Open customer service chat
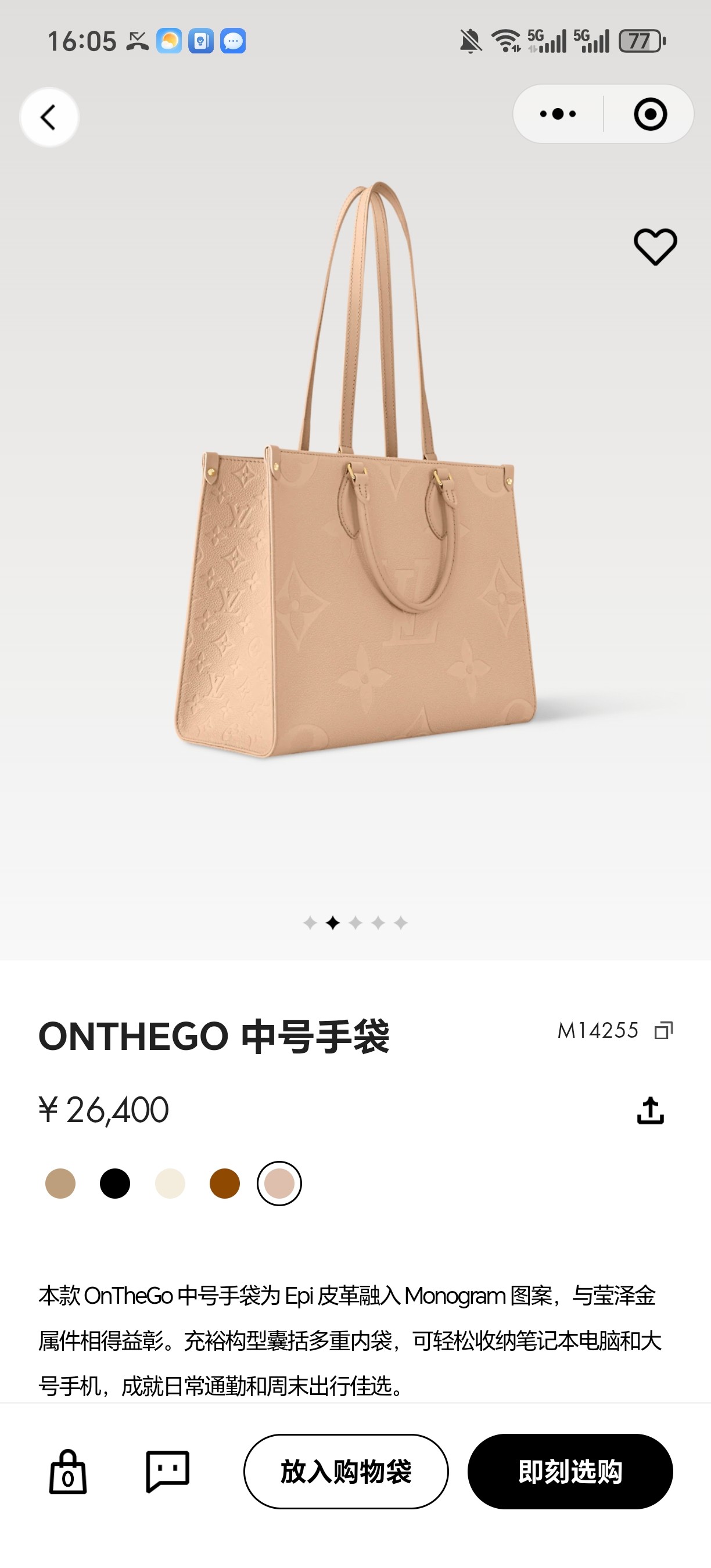This screenshot has height=1568, width=711. click(x=167, y=1472)
